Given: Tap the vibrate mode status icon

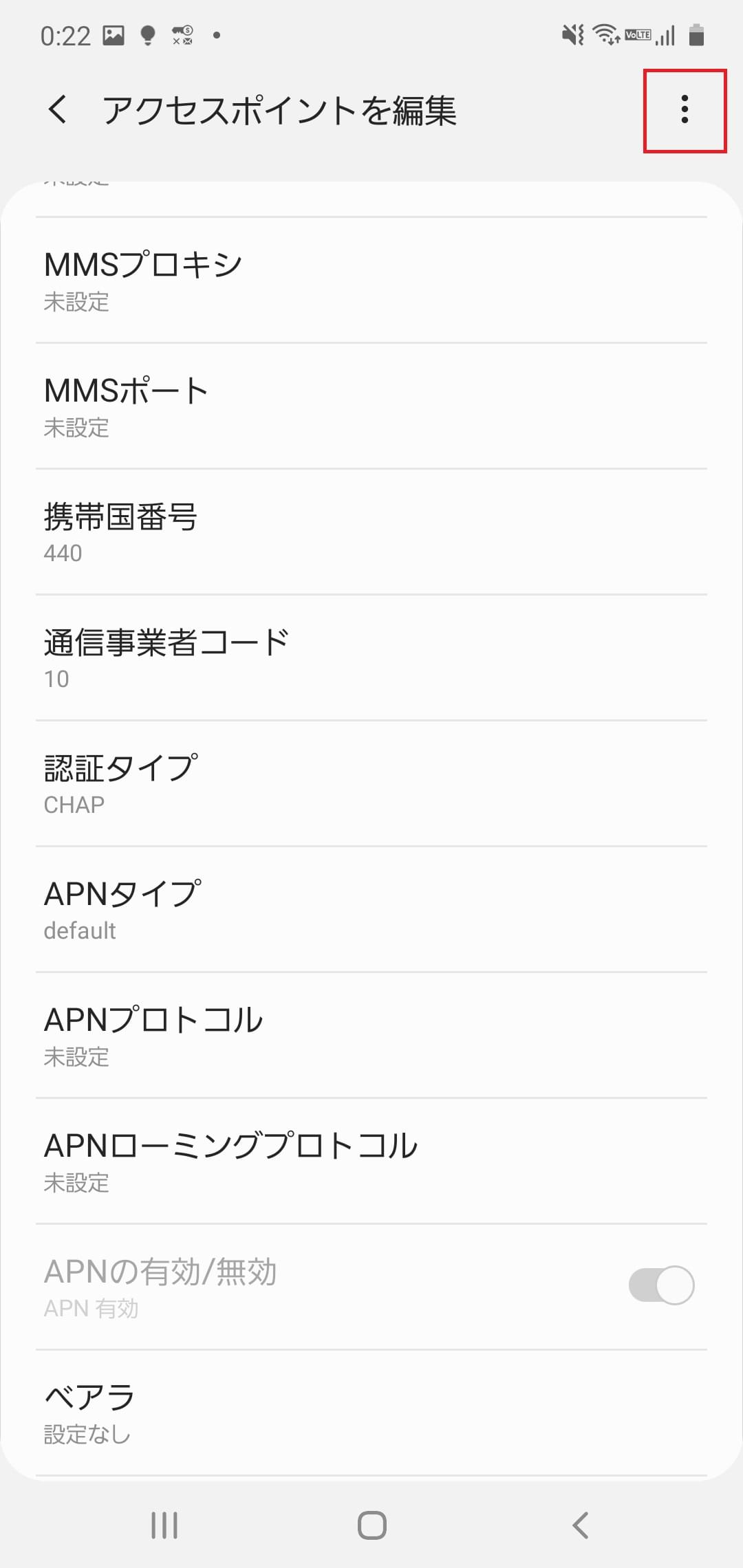Looking at the screenshot, I should pos(572,34).
